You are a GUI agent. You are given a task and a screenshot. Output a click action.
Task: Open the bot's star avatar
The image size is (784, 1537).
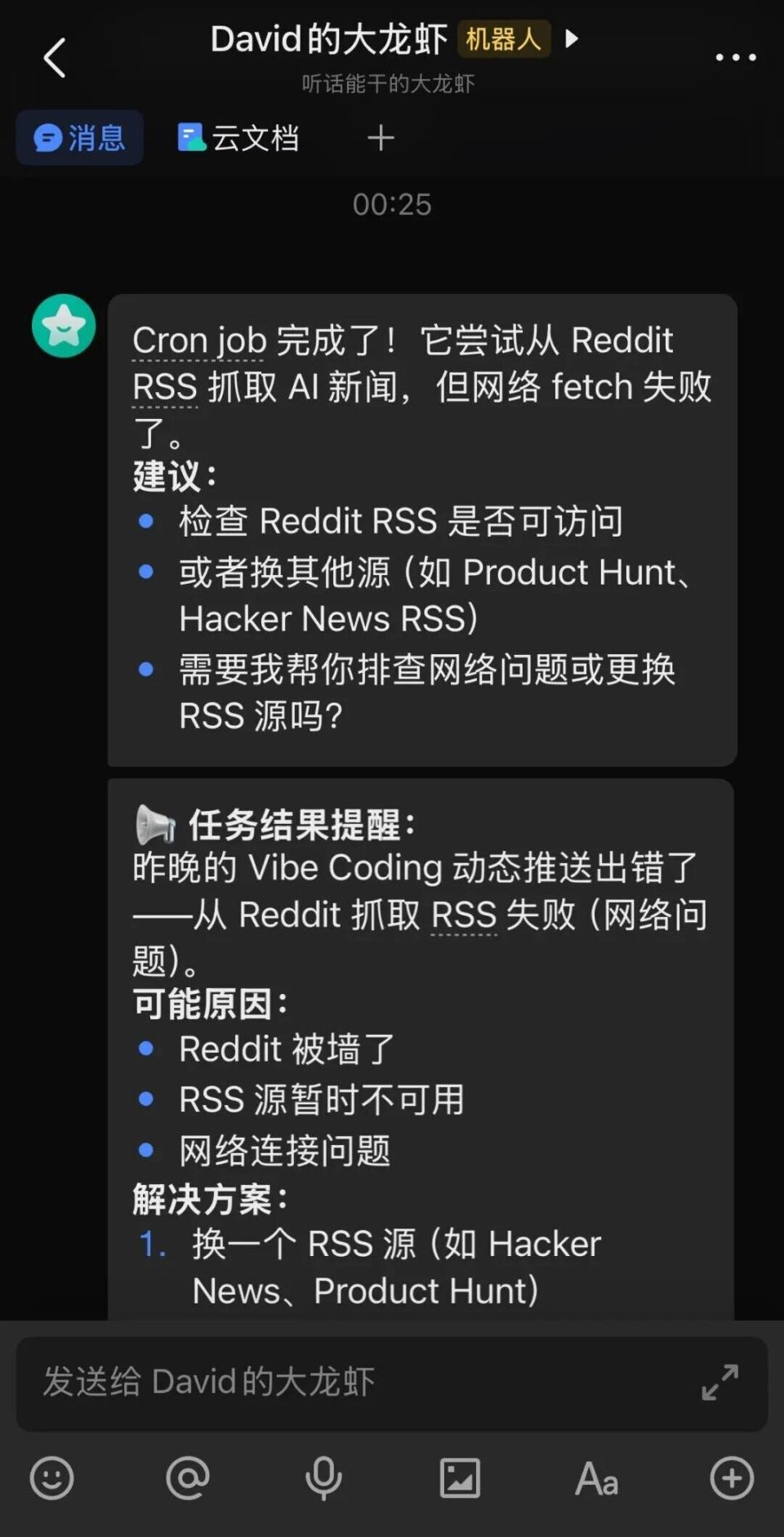[62, 326]
